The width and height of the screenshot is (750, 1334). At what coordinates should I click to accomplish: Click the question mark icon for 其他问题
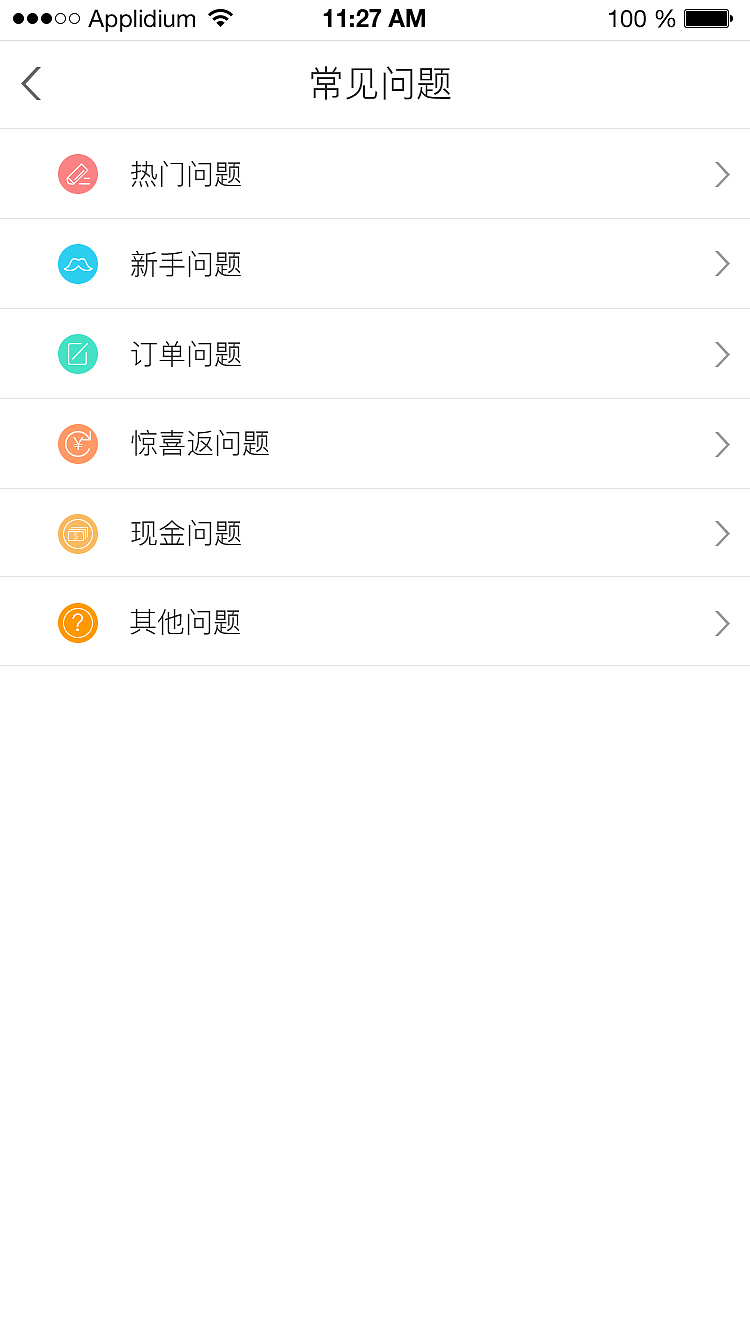coord(78,623)
